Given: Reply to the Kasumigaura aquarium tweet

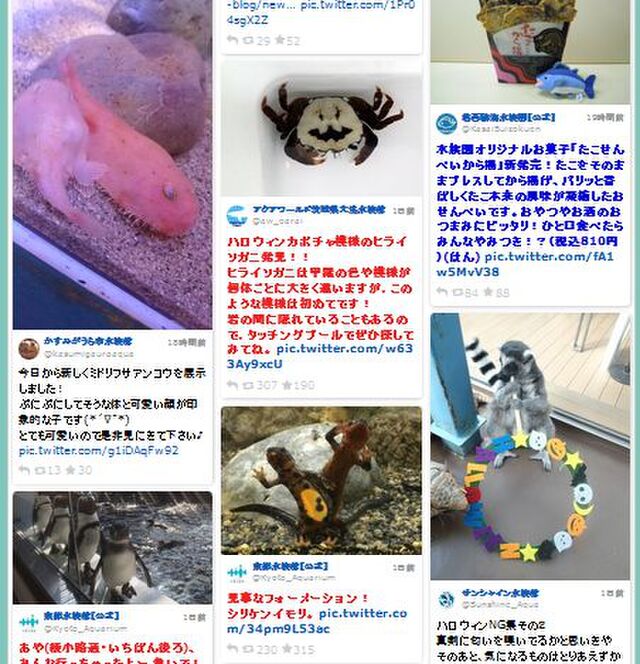Looking at the screenshot, I should pyautogui.click(x=24, y=470).
